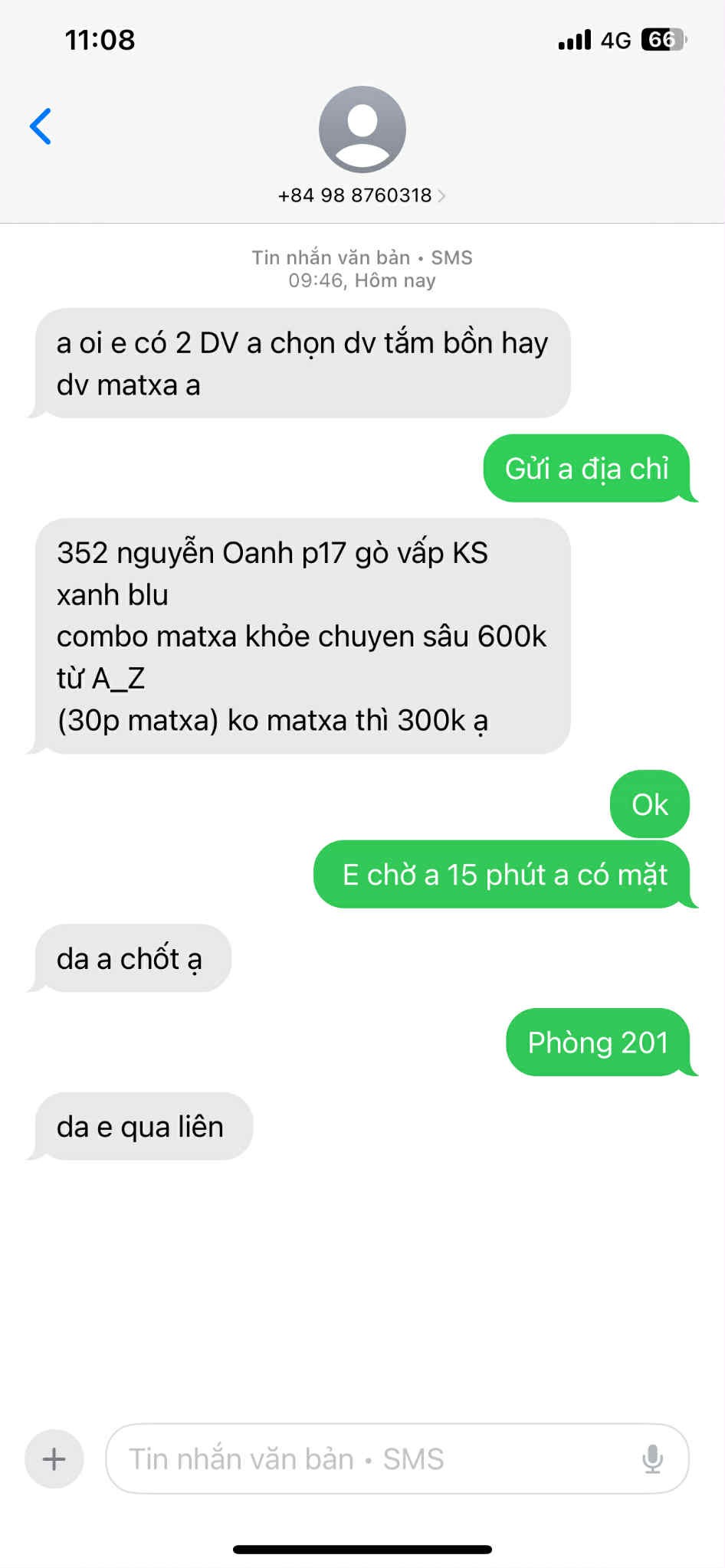Start dictation with the microphone icon
This screenshot has width=725, height=1568.
[x=652, y=1458]
